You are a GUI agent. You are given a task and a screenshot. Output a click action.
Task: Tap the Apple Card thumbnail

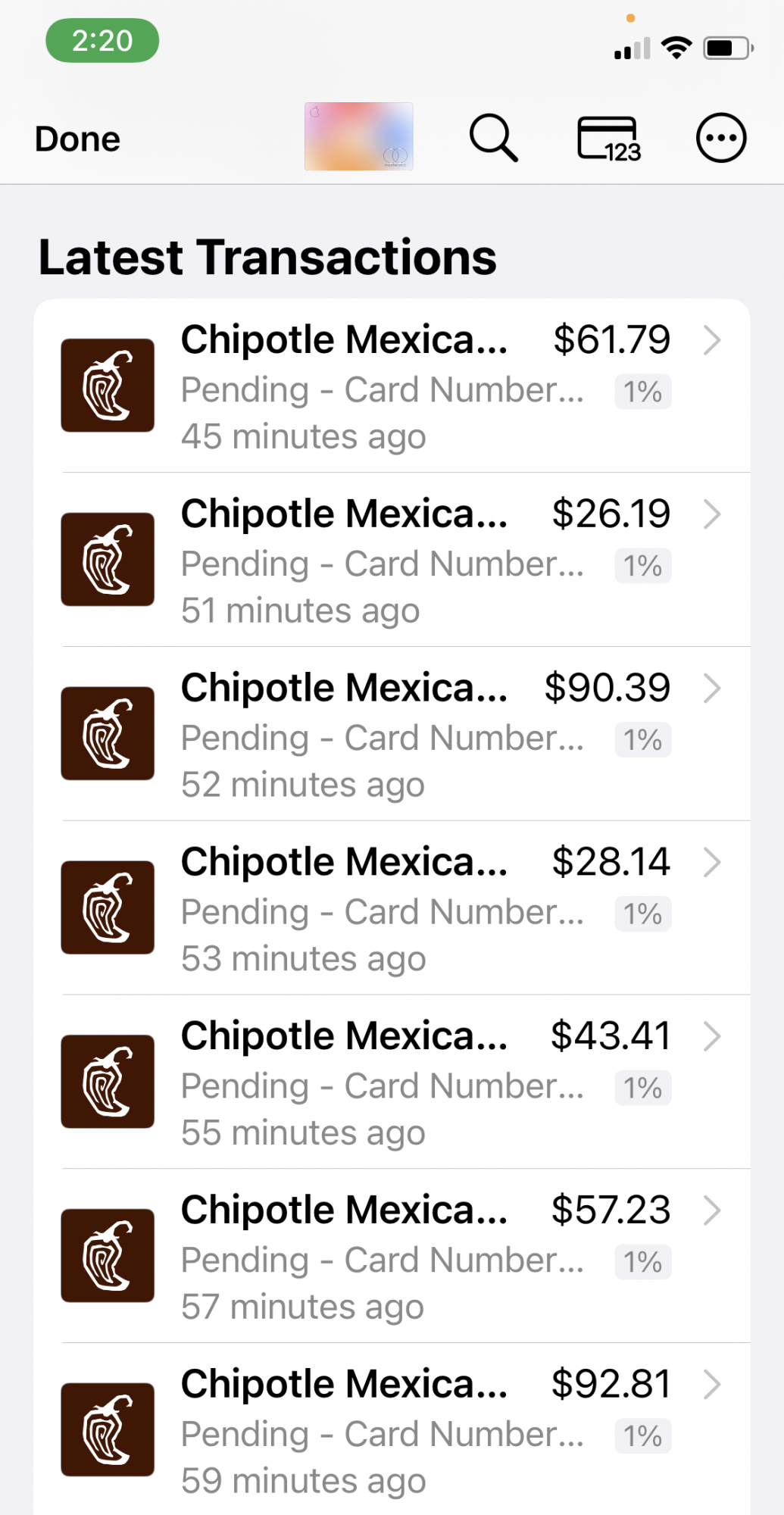tap(359, 136)
